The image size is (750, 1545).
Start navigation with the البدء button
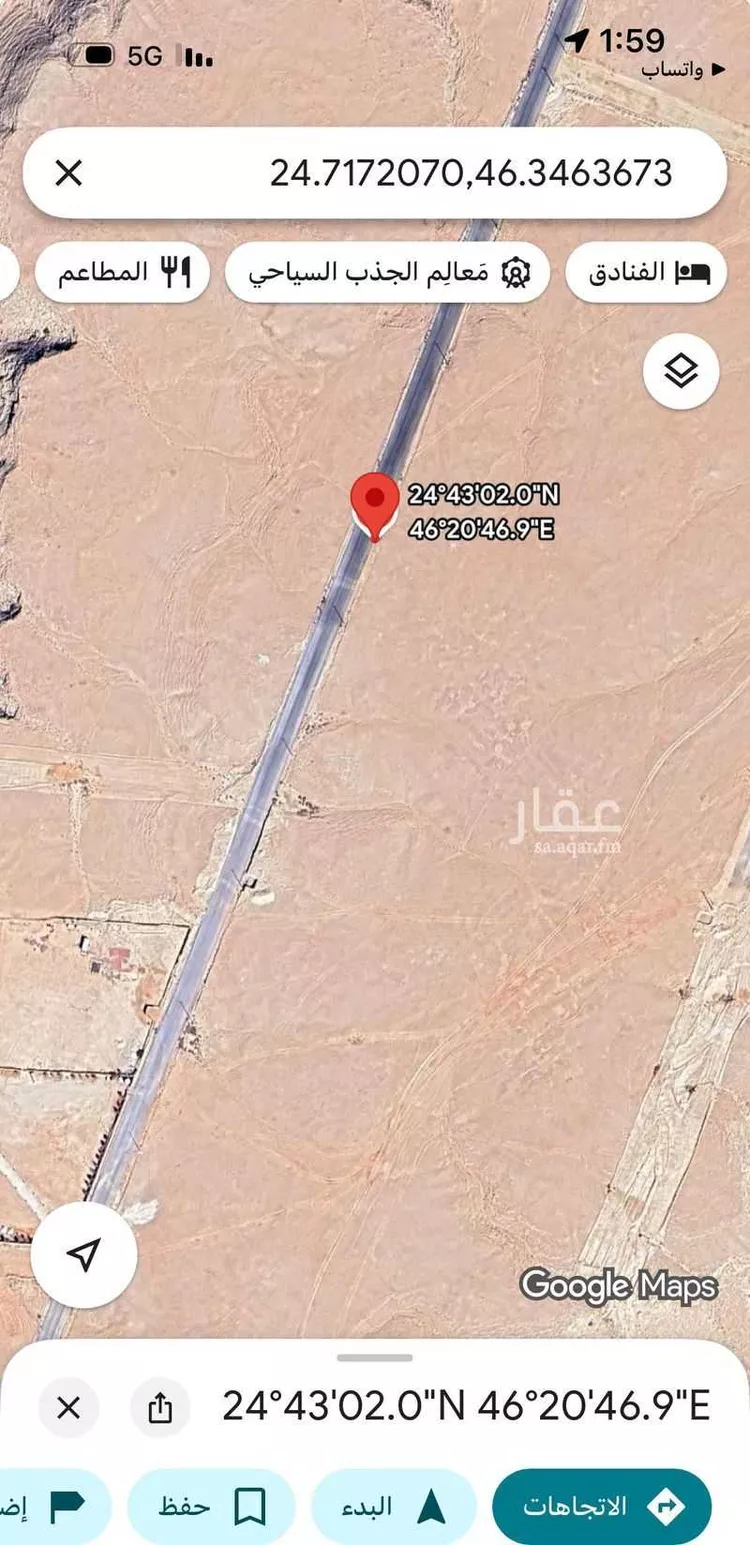[392, 1506]
